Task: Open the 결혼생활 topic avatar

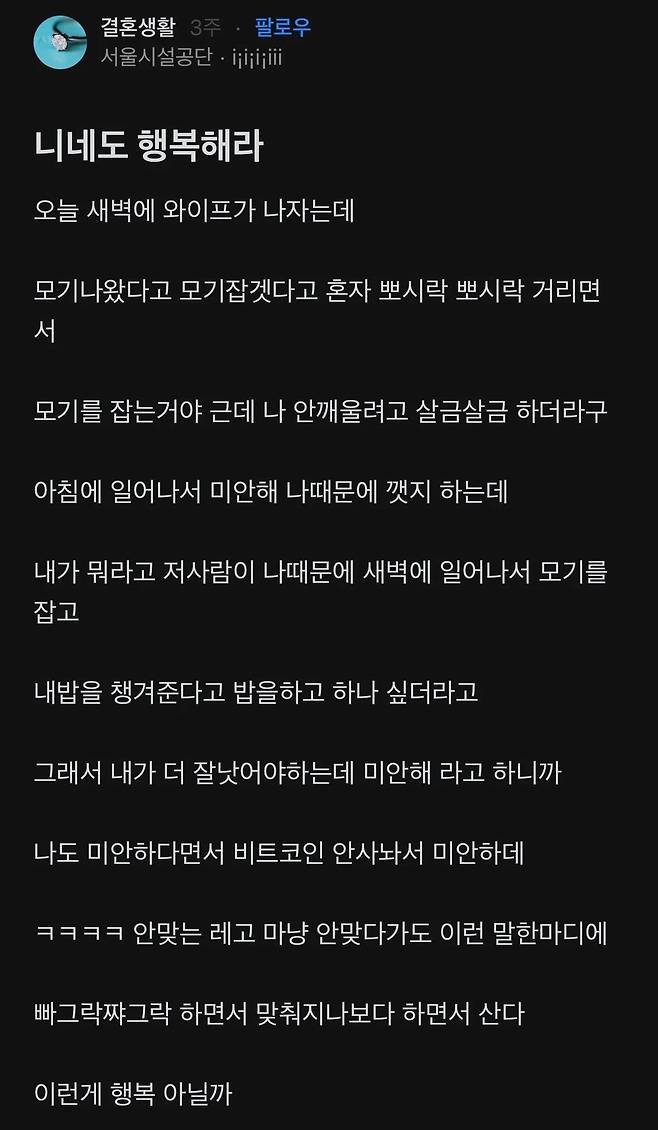Action: pos(59,42)
